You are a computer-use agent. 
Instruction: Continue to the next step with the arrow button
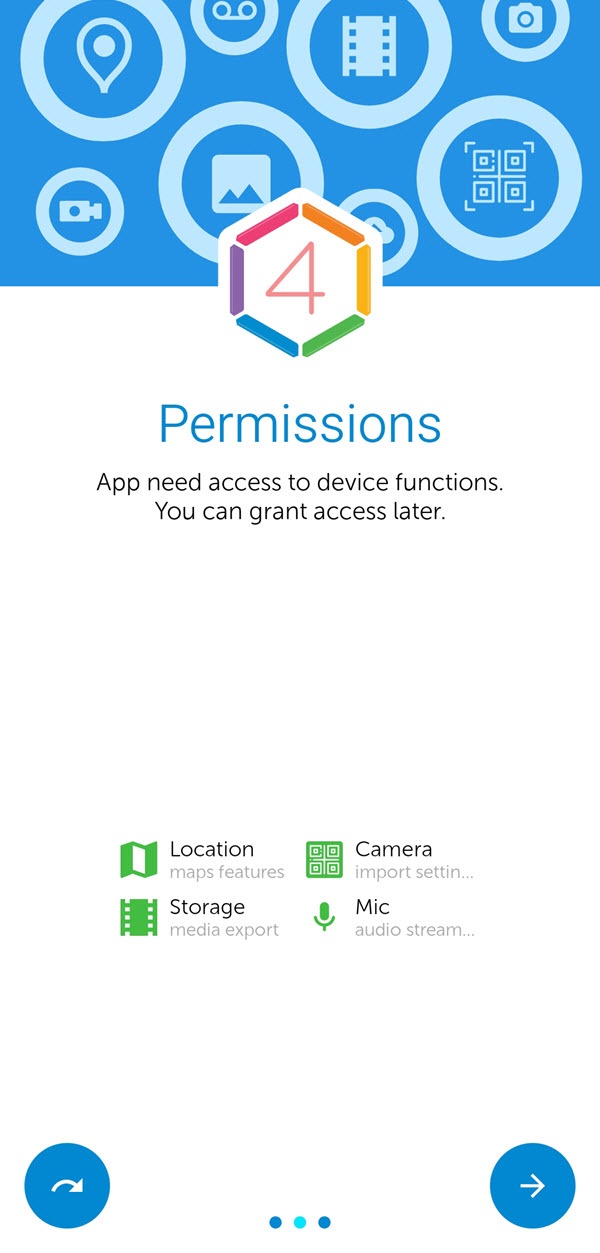tap(532, 1186)
